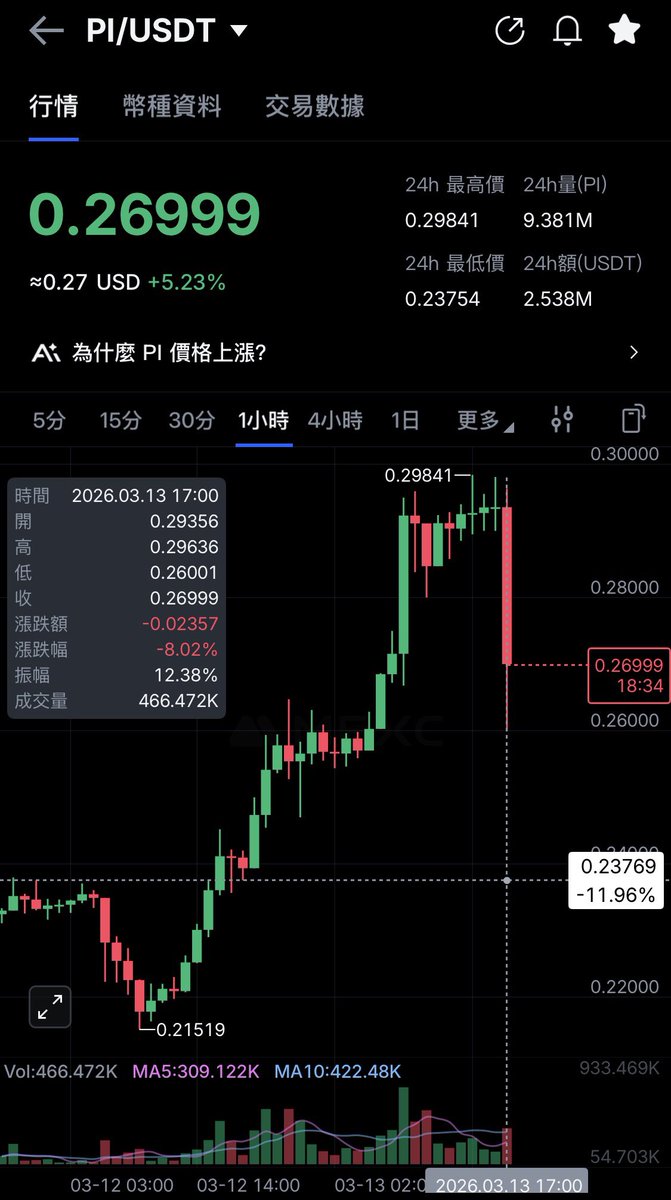The width and height of the screenshot is (671, 1200).
Task: Select the 1小時 timeframe
Action: pos(264,421)
